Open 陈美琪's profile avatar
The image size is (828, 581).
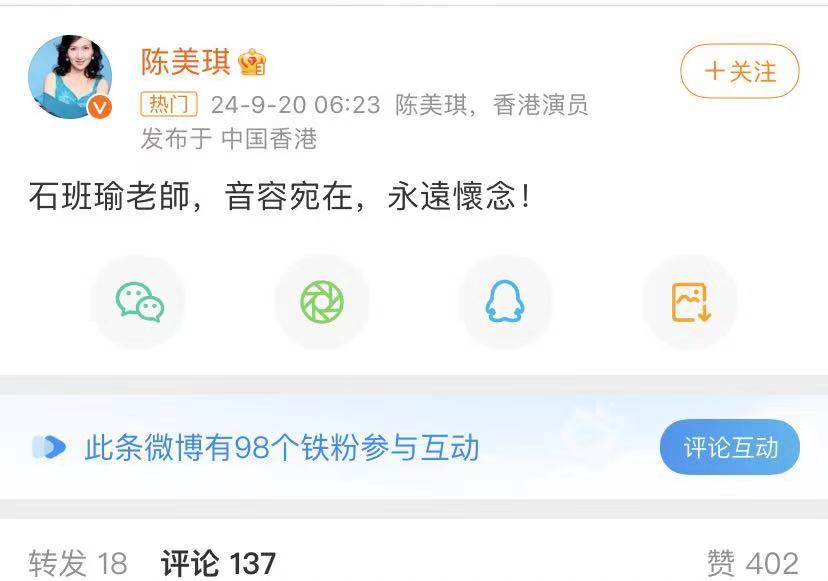coord(69,77)
